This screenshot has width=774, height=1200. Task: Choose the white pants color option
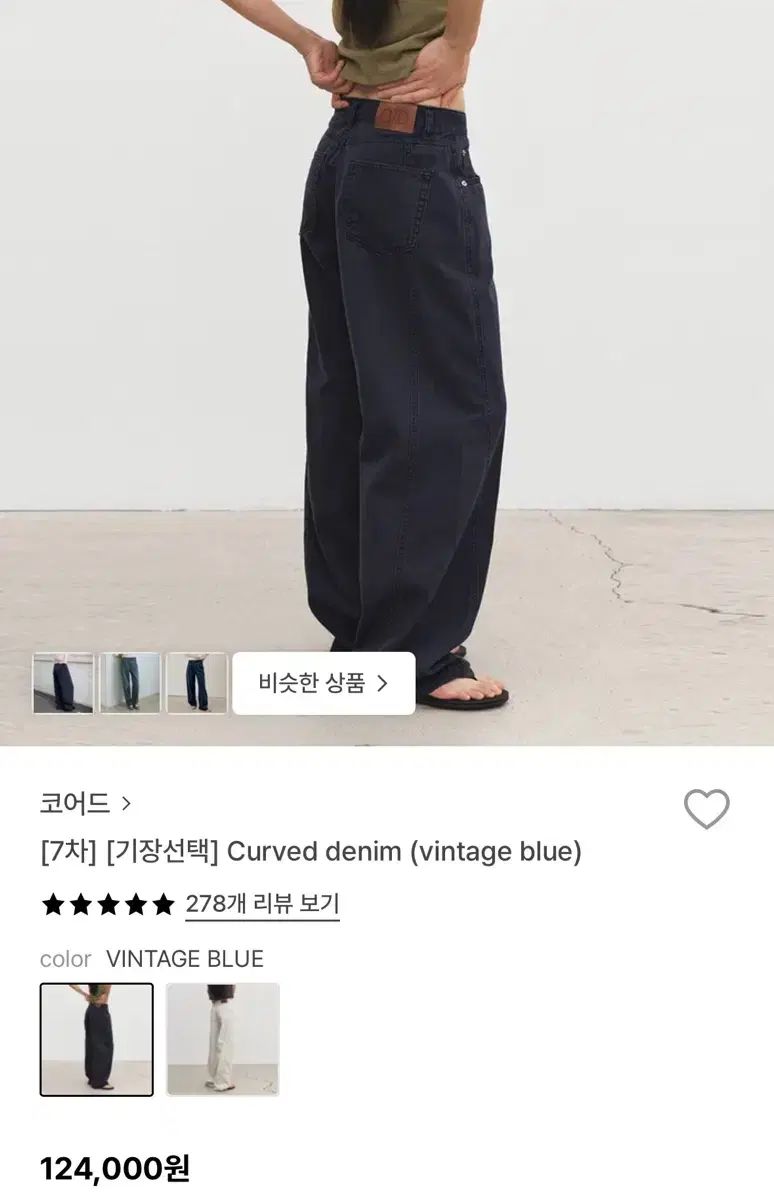click(x=223, y=1039)
